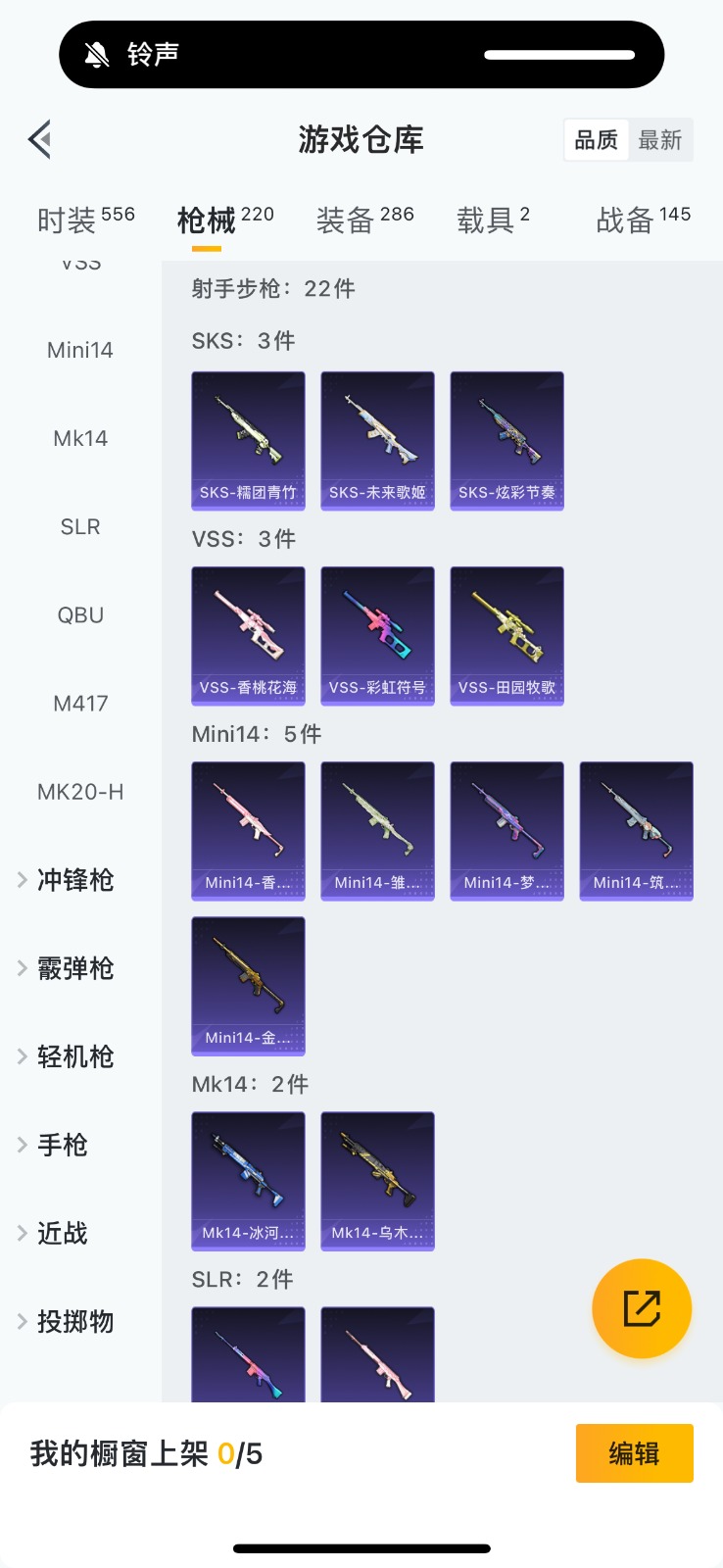Sort items by 最新
Image resolution: width=723 pixels, height=1568 pixels.
click(x=659, y=140)
